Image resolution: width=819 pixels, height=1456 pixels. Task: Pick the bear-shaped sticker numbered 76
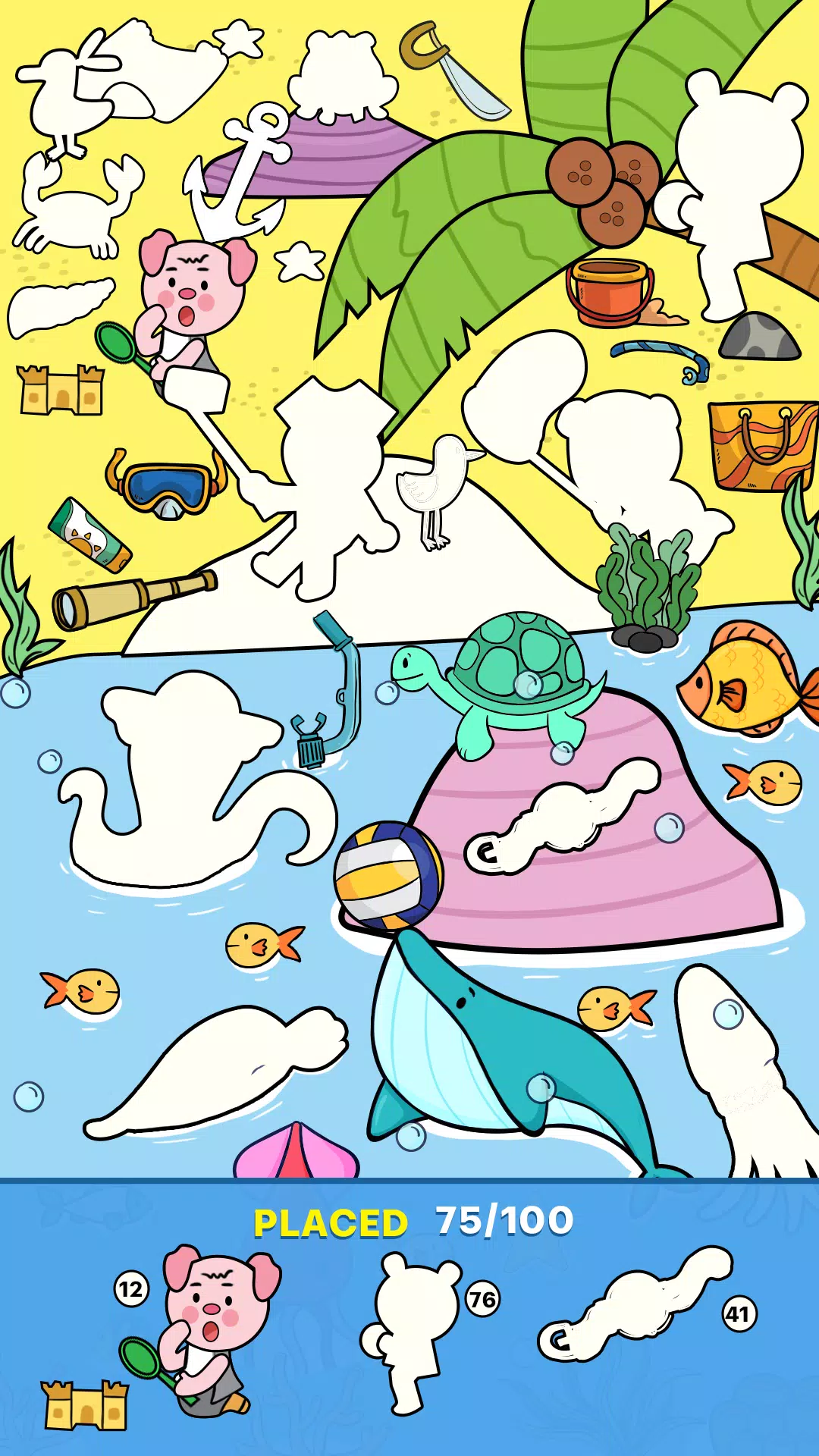point(413,1329)
